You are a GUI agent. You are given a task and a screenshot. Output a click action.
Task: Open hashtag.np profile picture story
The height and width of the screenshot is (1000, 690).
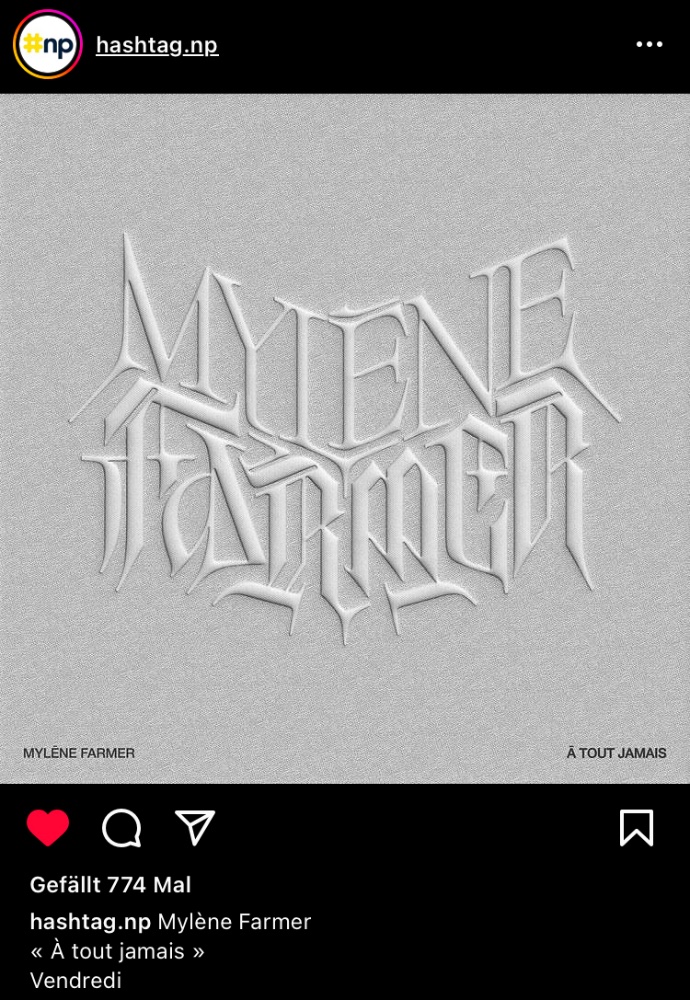(x=46, y=45)
